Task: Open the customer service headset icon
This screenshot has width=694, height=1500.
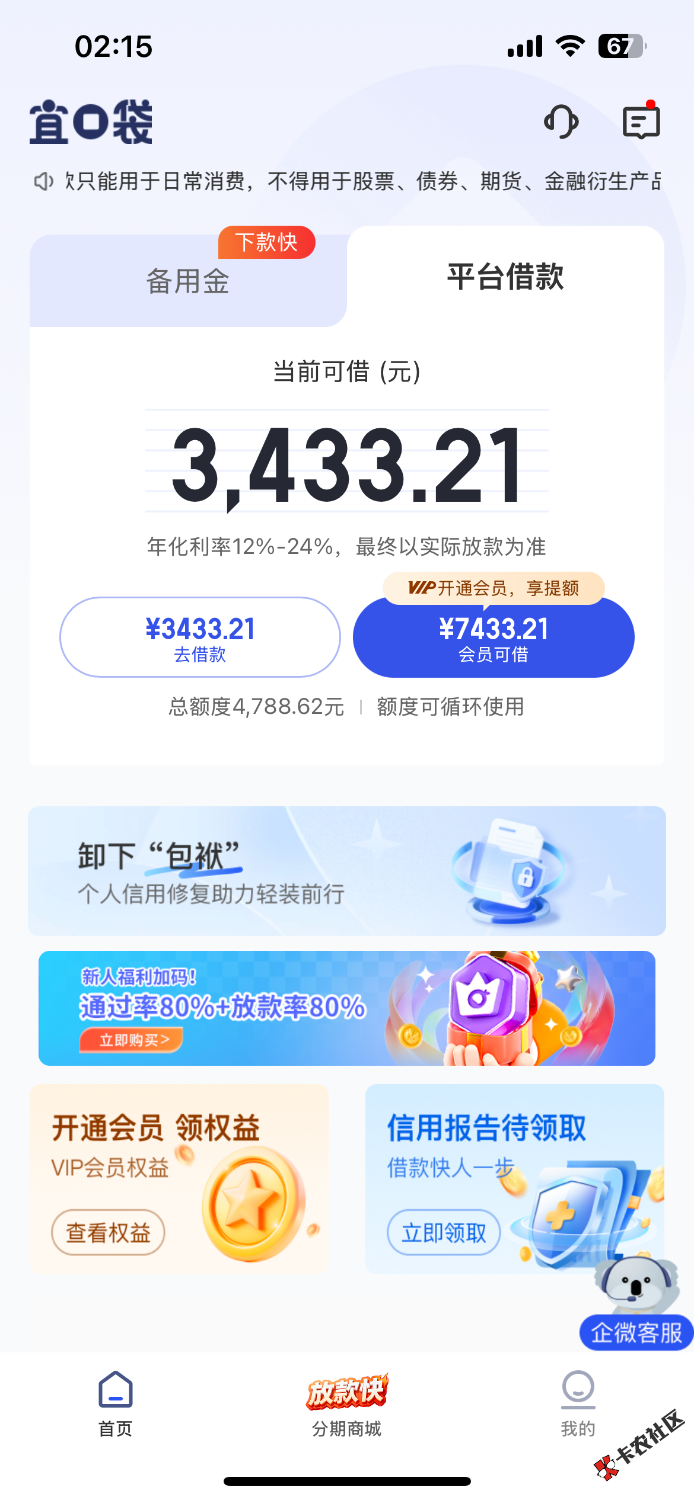Action: tap(561, 123)
